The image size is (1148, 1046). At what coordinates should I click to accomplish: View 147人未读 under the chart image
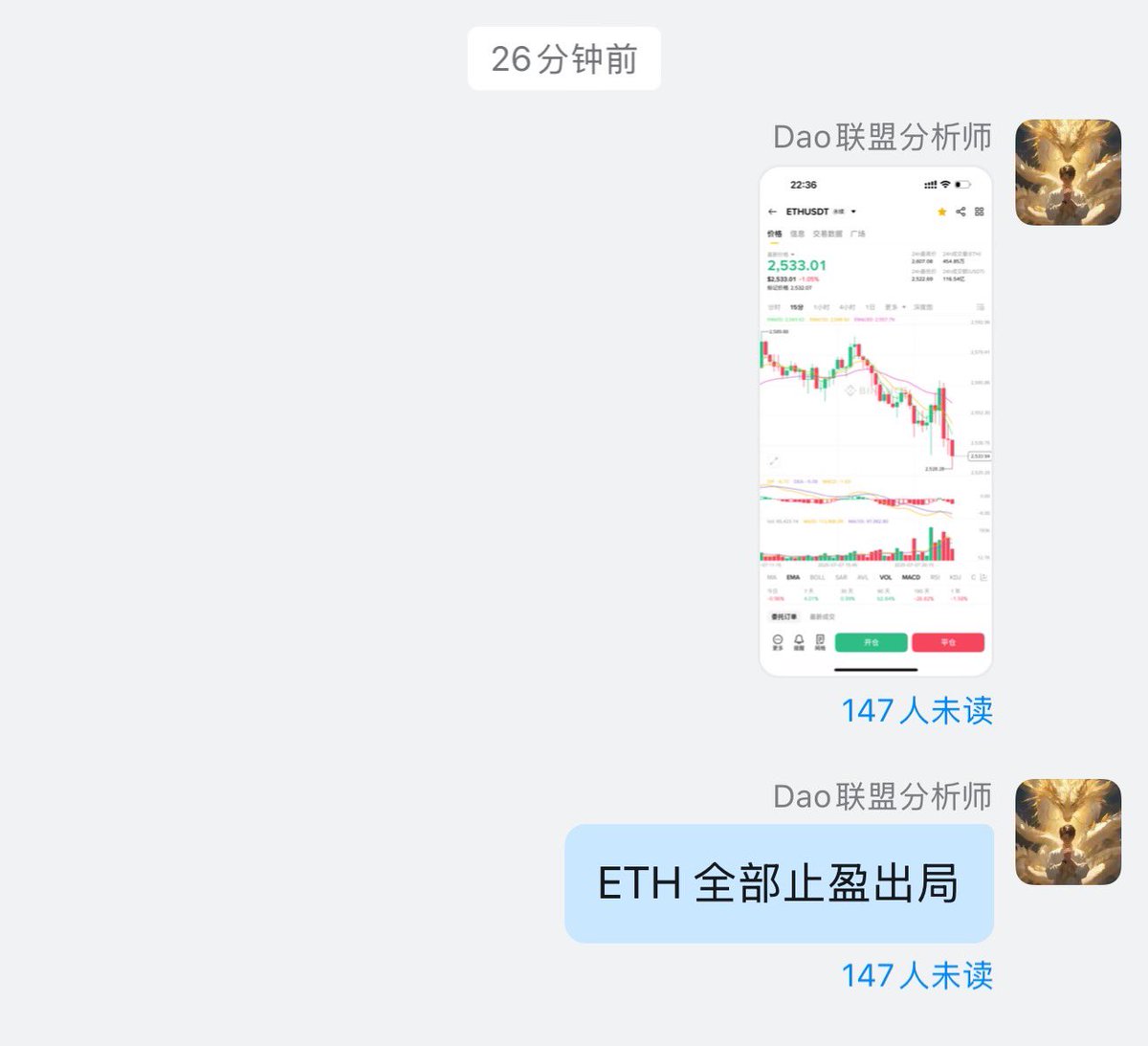coord(916,711)
